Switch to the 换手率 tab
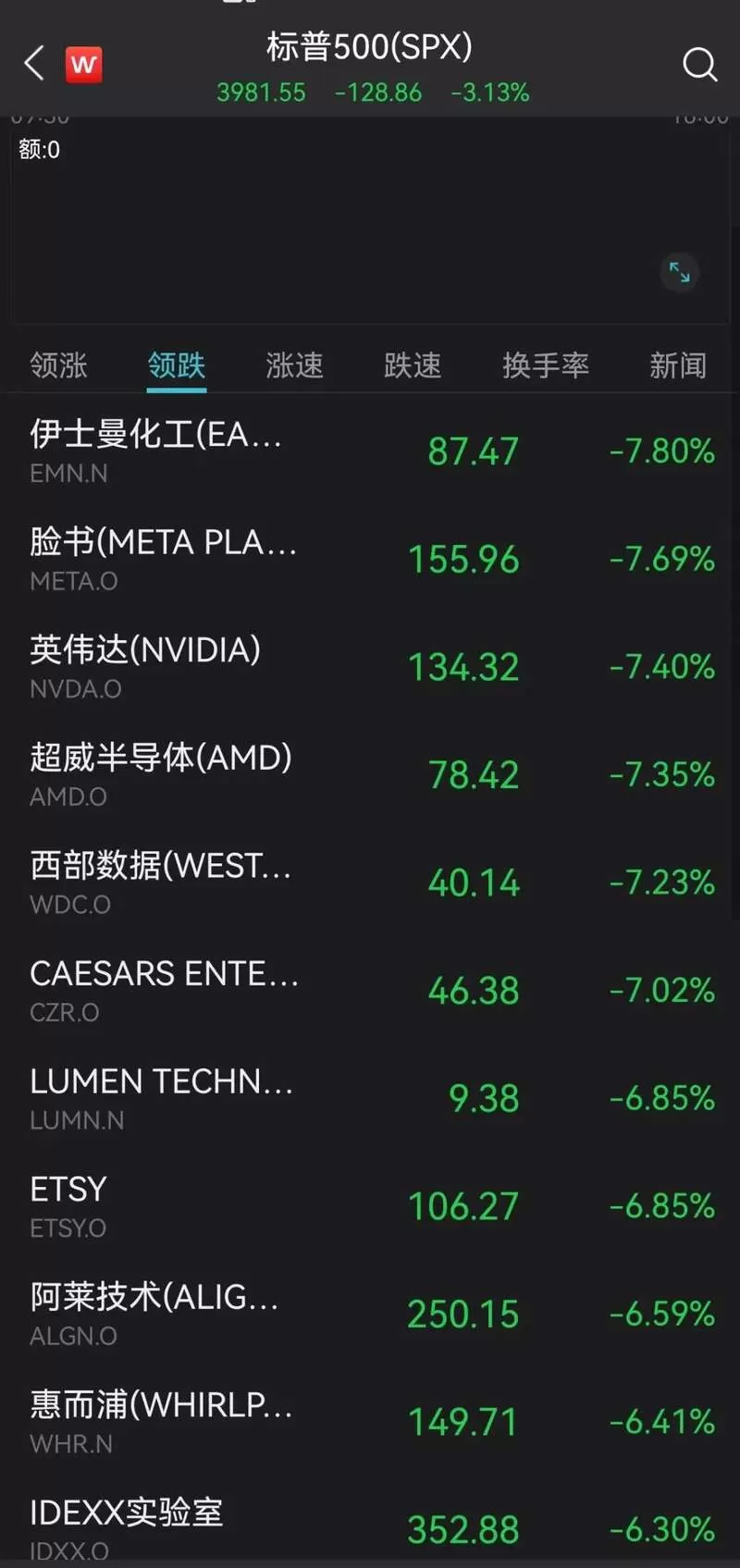 (546, 365)
